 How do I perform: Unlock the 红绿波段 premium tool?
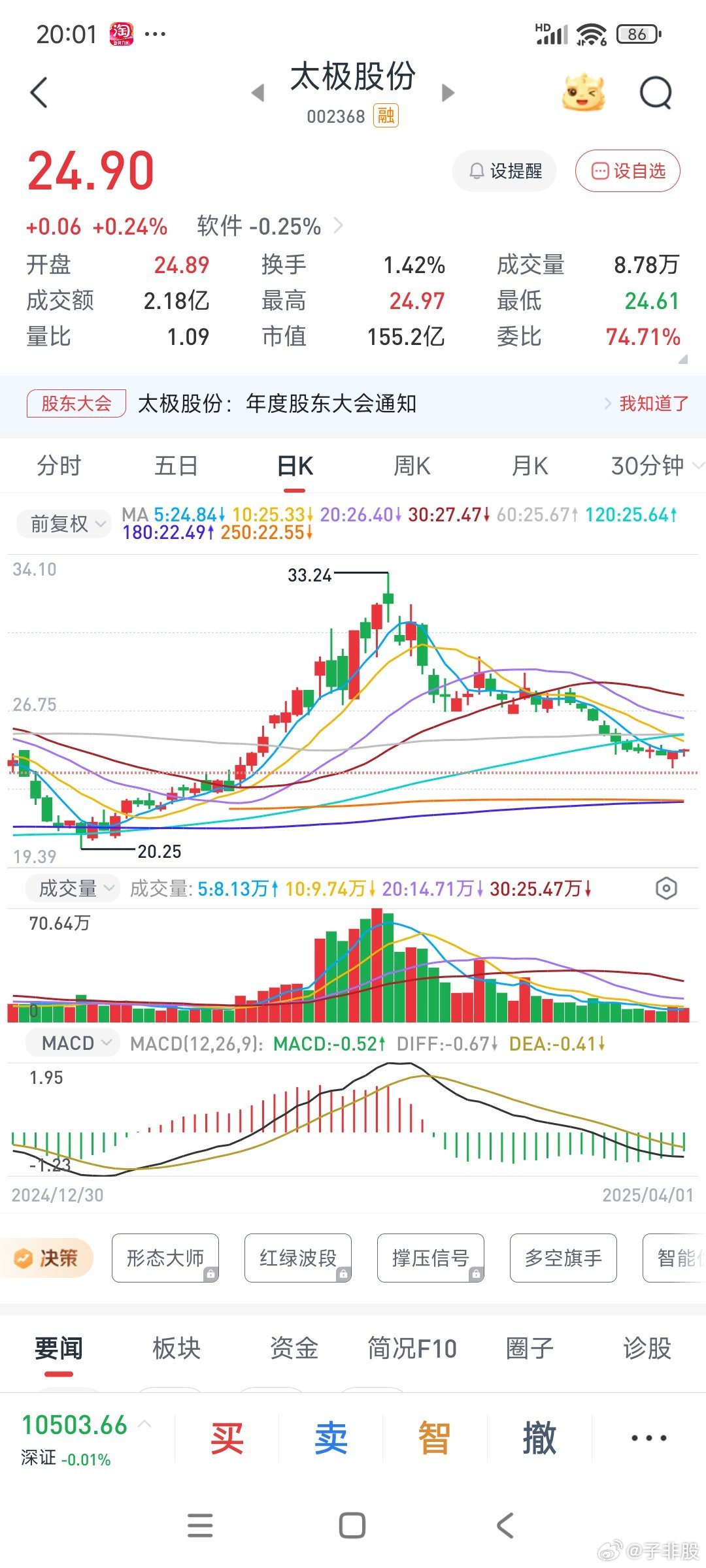[298, 1257]
